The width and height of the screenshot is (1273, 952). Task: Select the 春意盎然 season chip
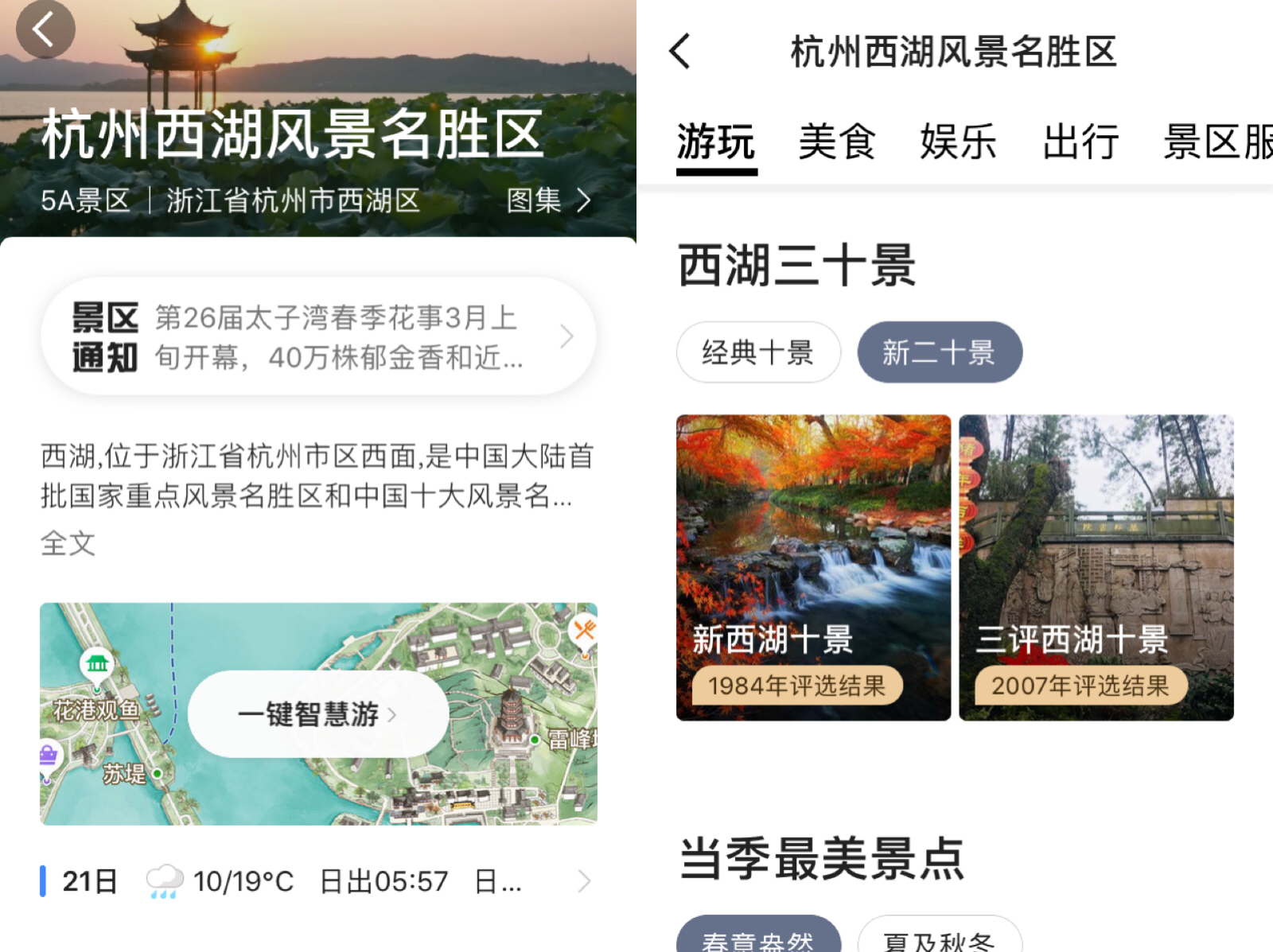click(x=758, y=938)
